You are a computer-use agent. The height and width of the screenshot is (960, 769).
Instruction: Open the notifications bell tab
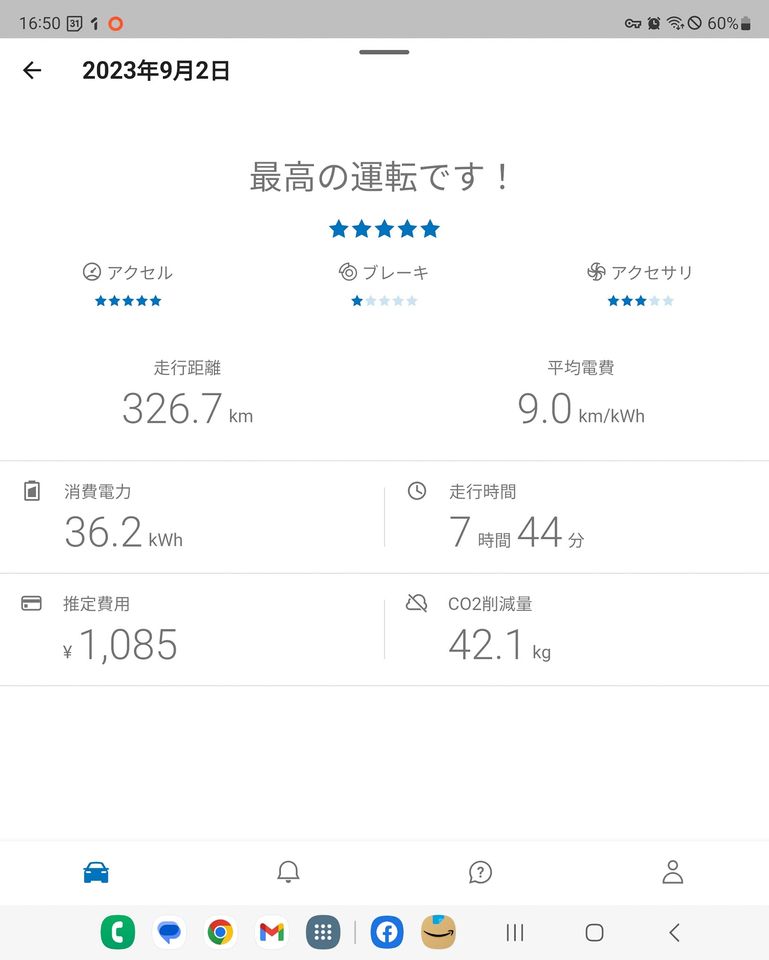click(x=288, y=872)
